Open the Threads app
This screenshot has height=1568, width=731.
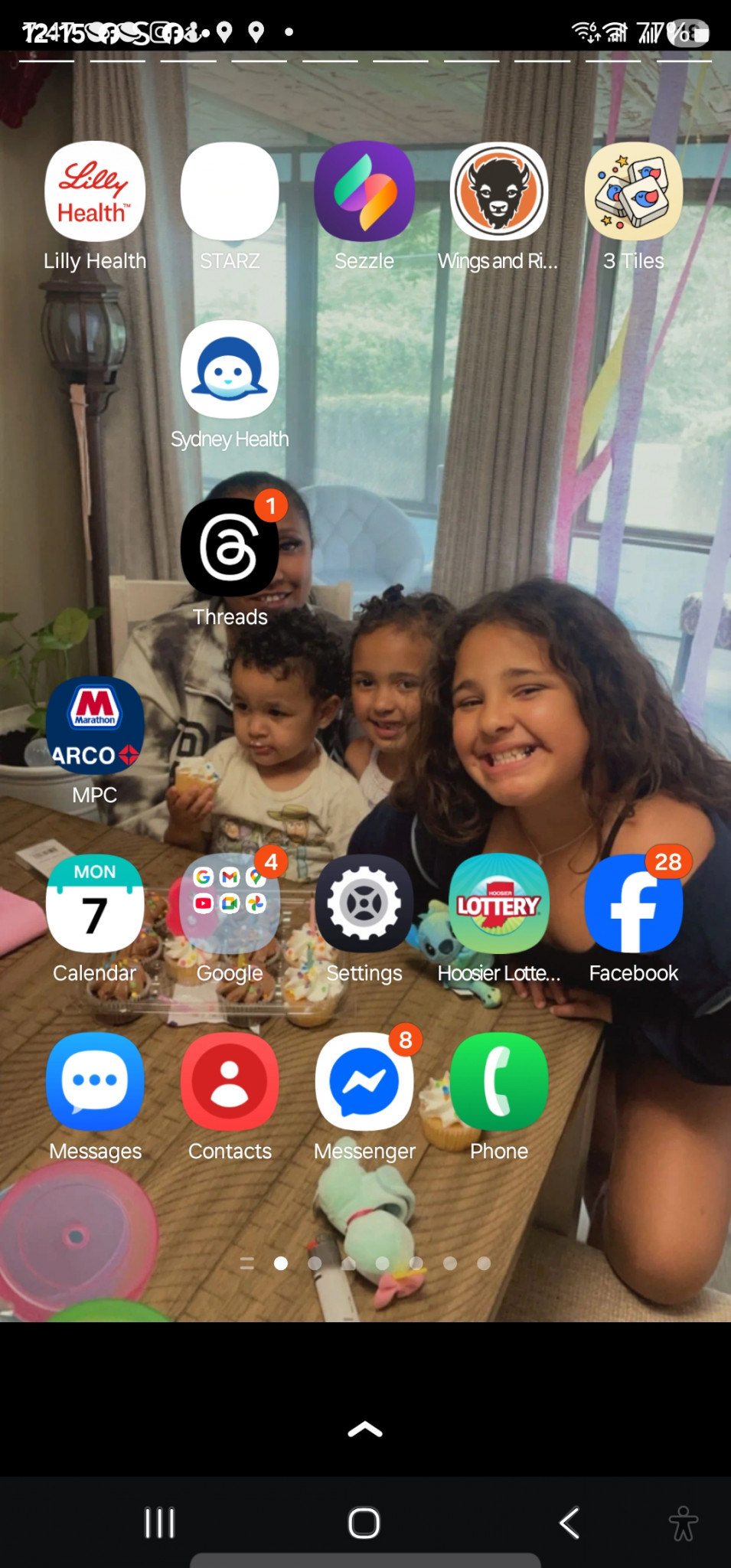(x=230, y=548)
